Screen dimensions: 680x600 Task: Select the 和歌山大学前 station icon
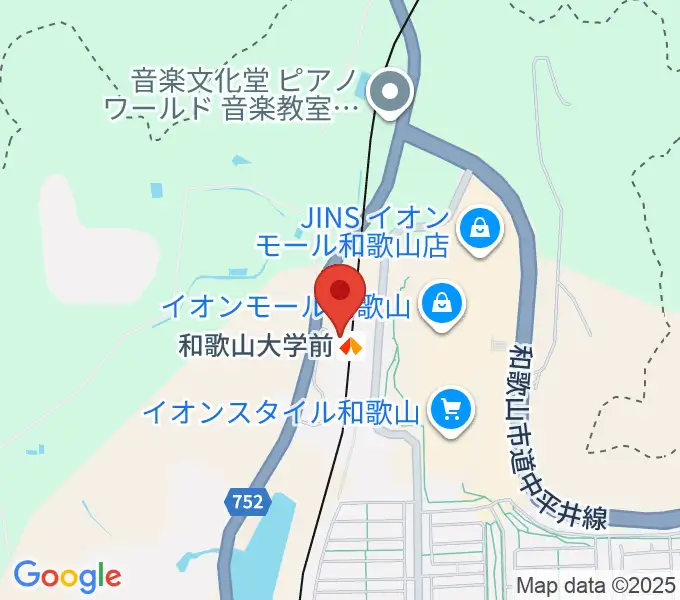pos(350,348)
